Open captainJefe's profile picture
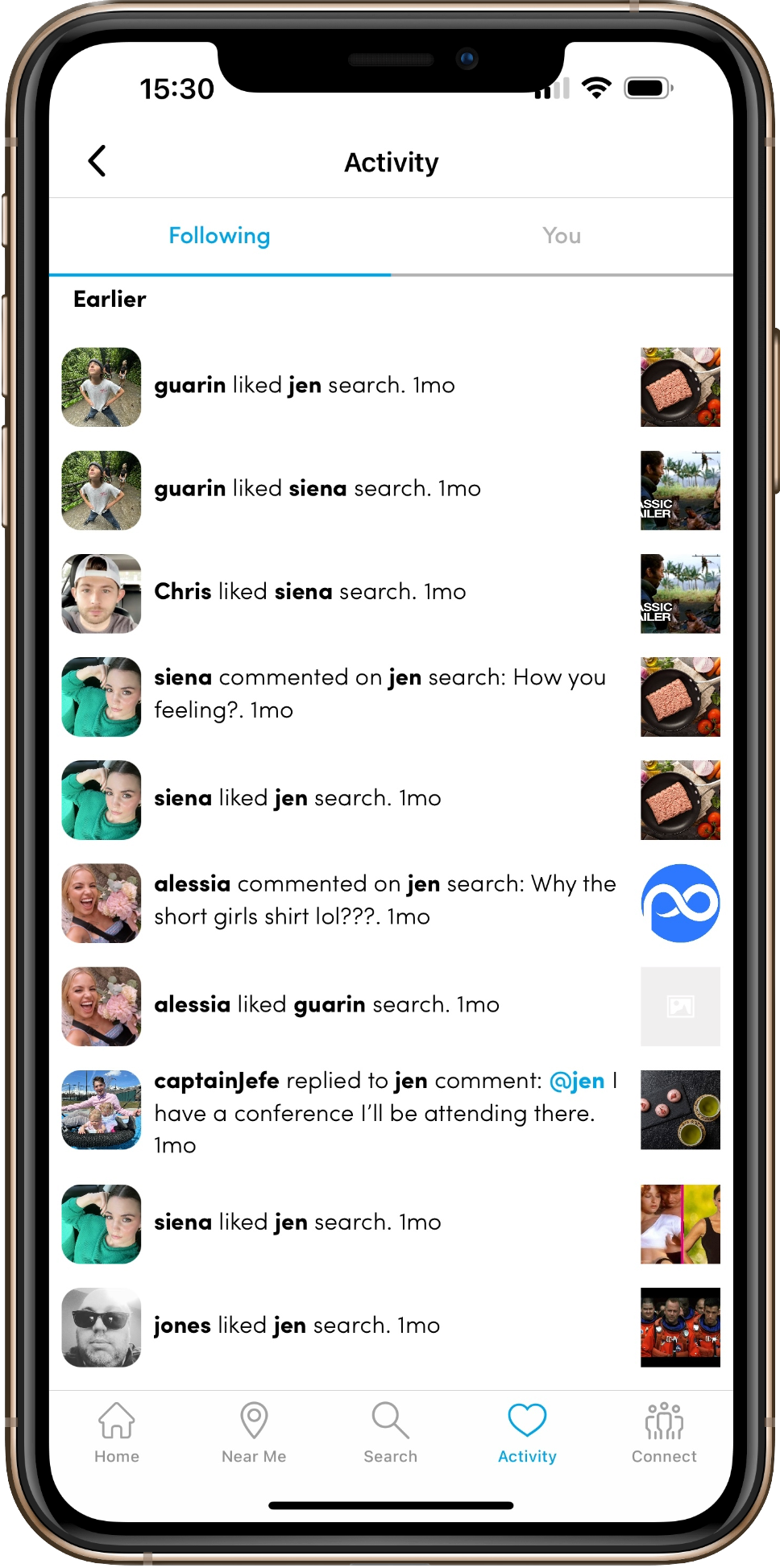This screenshot has width=780, height=1568. [x=102, y=1109]
